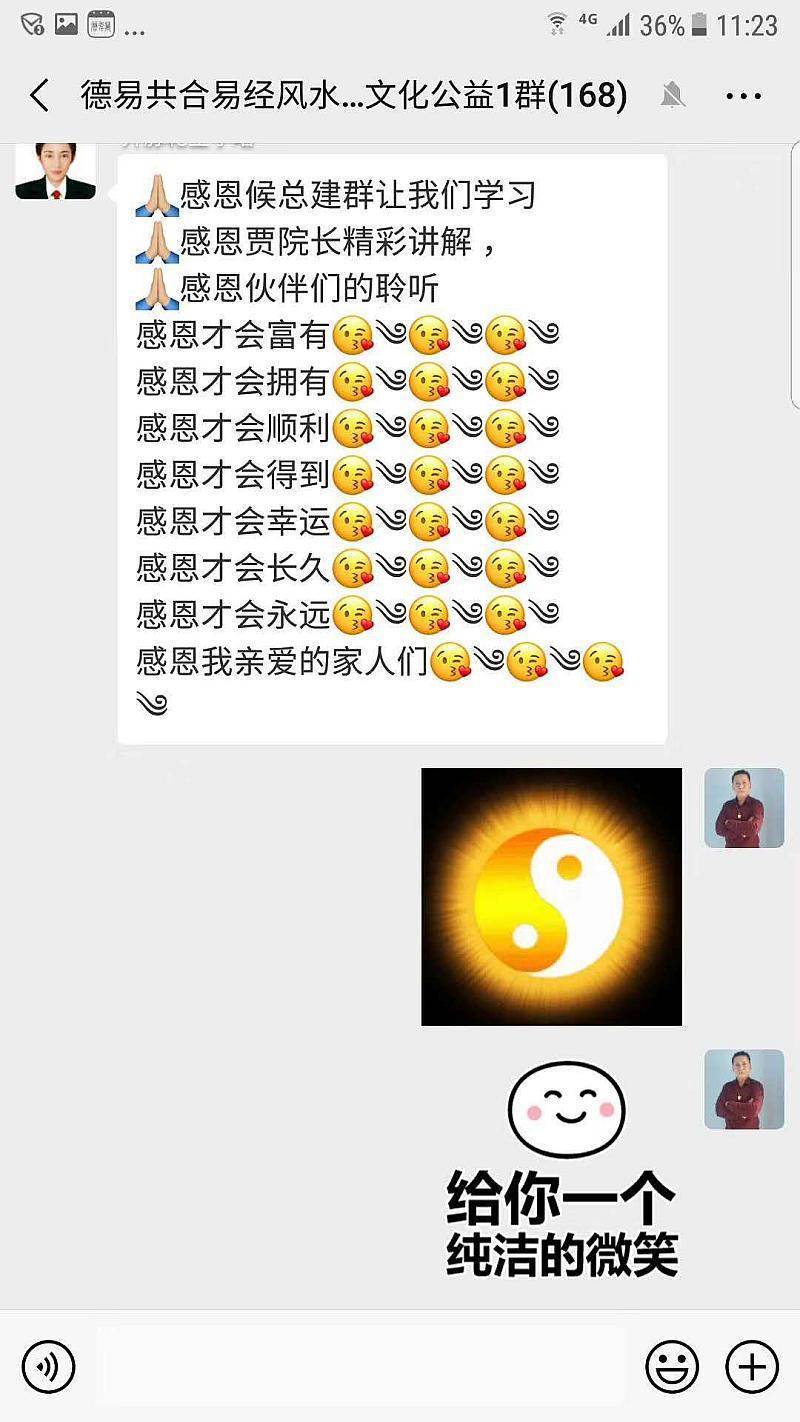Open avatar of the 感恩 message sender
Viewport: 800px width, 1422px height.
pos(55,170)
